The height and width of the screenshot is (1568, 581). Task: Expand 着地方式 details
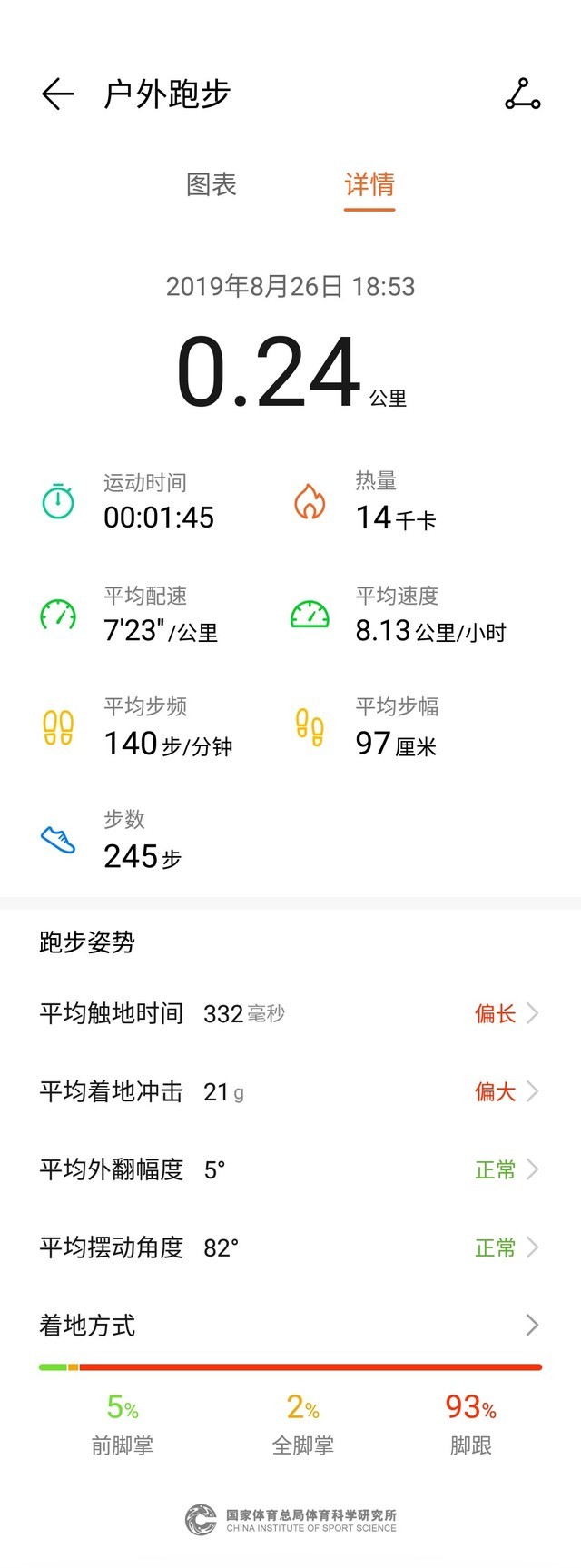click(x=289, y=1326)
